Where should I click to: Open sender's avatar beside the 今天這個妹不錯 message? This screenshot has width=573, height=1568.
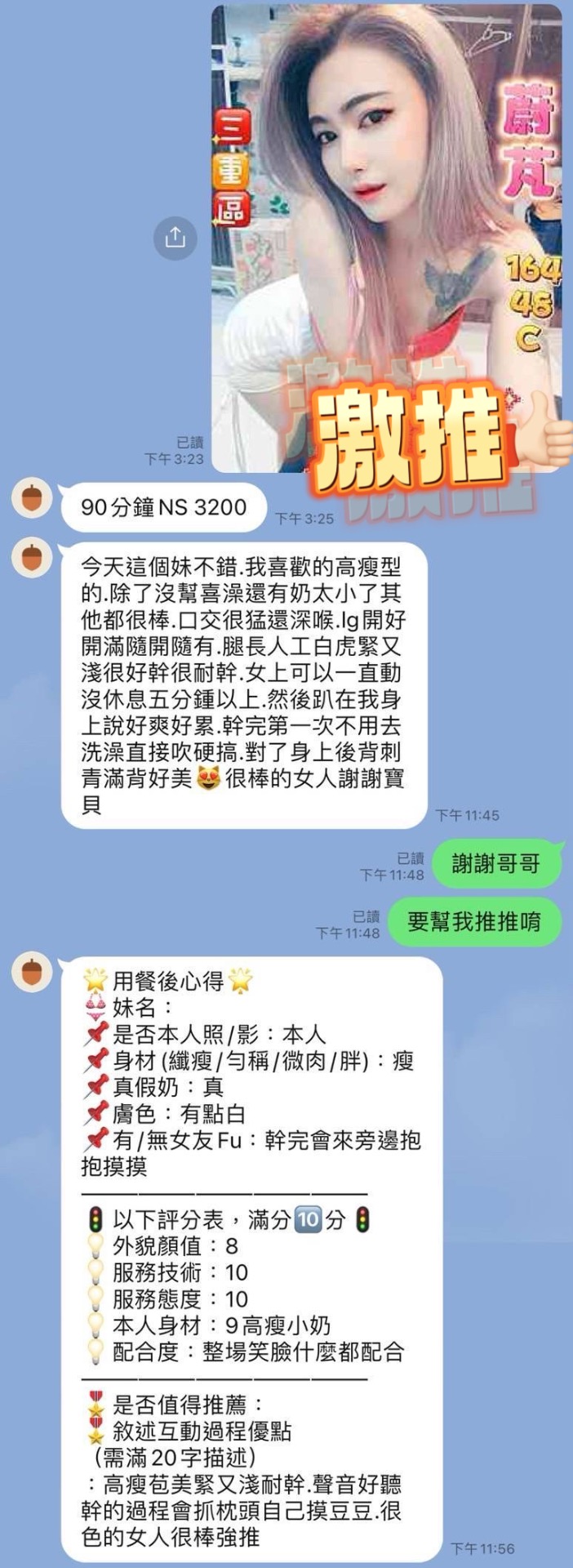point(33,558)
